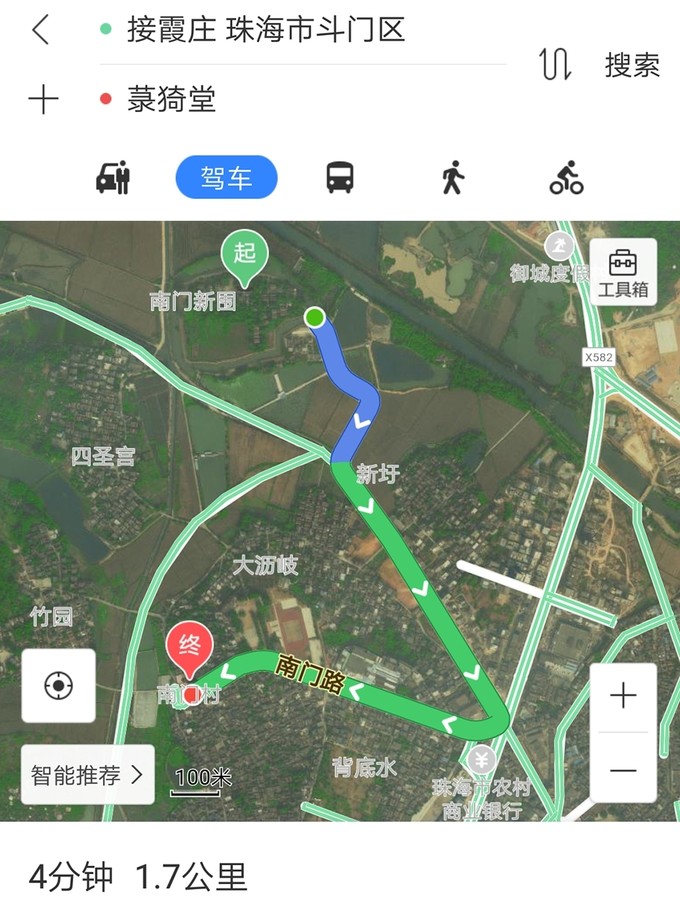Select the 驾车 driving tab
Image resolution: width=680 pixels, height=907 pixels.
(226, 178)
